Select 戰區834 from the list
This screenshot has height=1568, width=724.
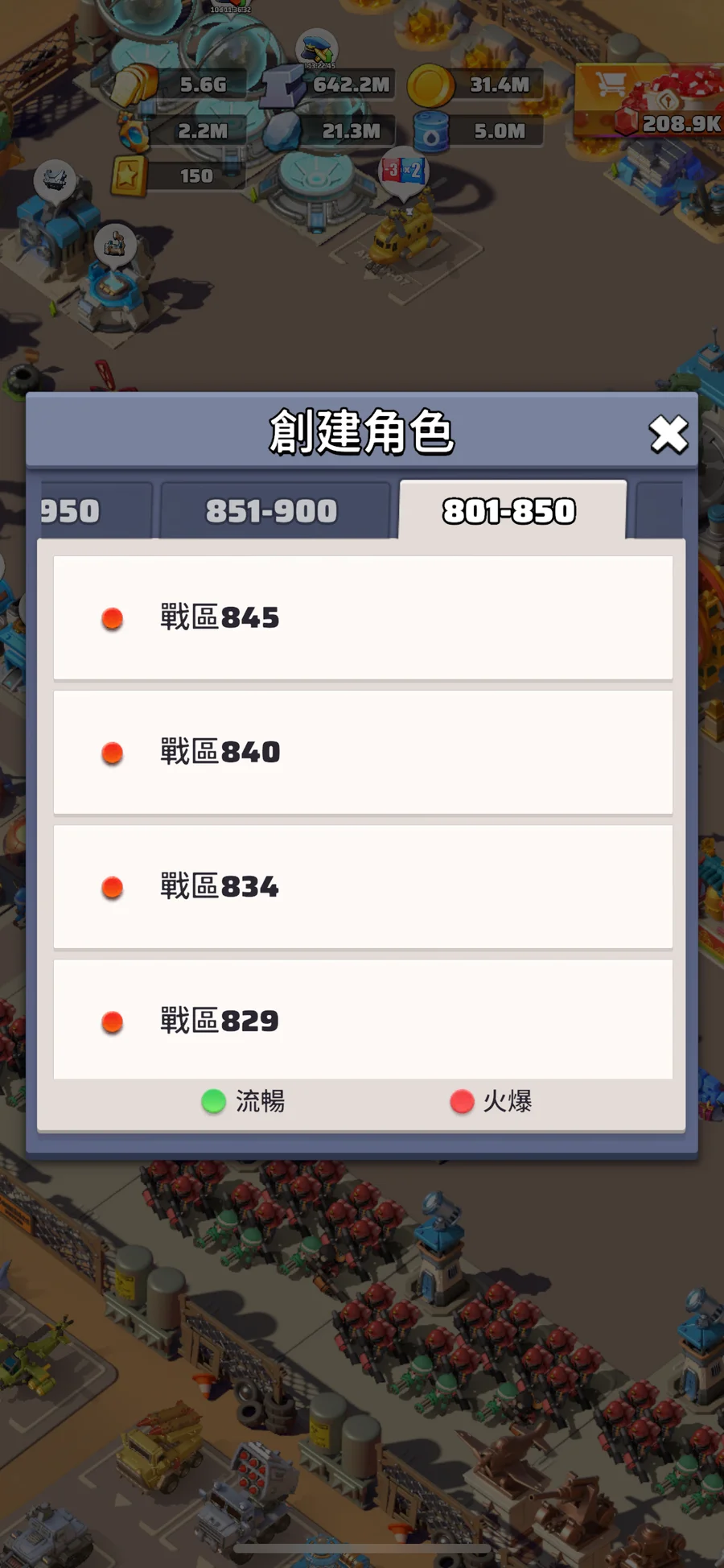tap(362, 887)
